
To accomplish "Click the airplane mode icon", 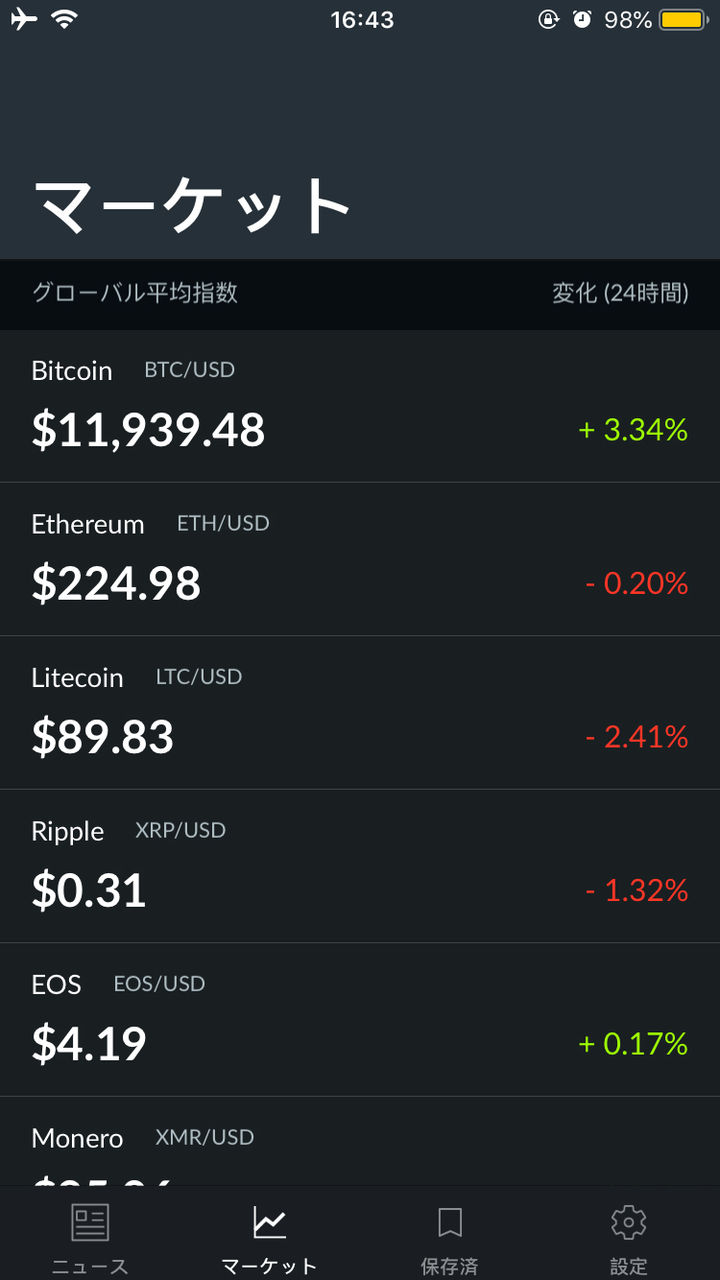I will point(22,18).
